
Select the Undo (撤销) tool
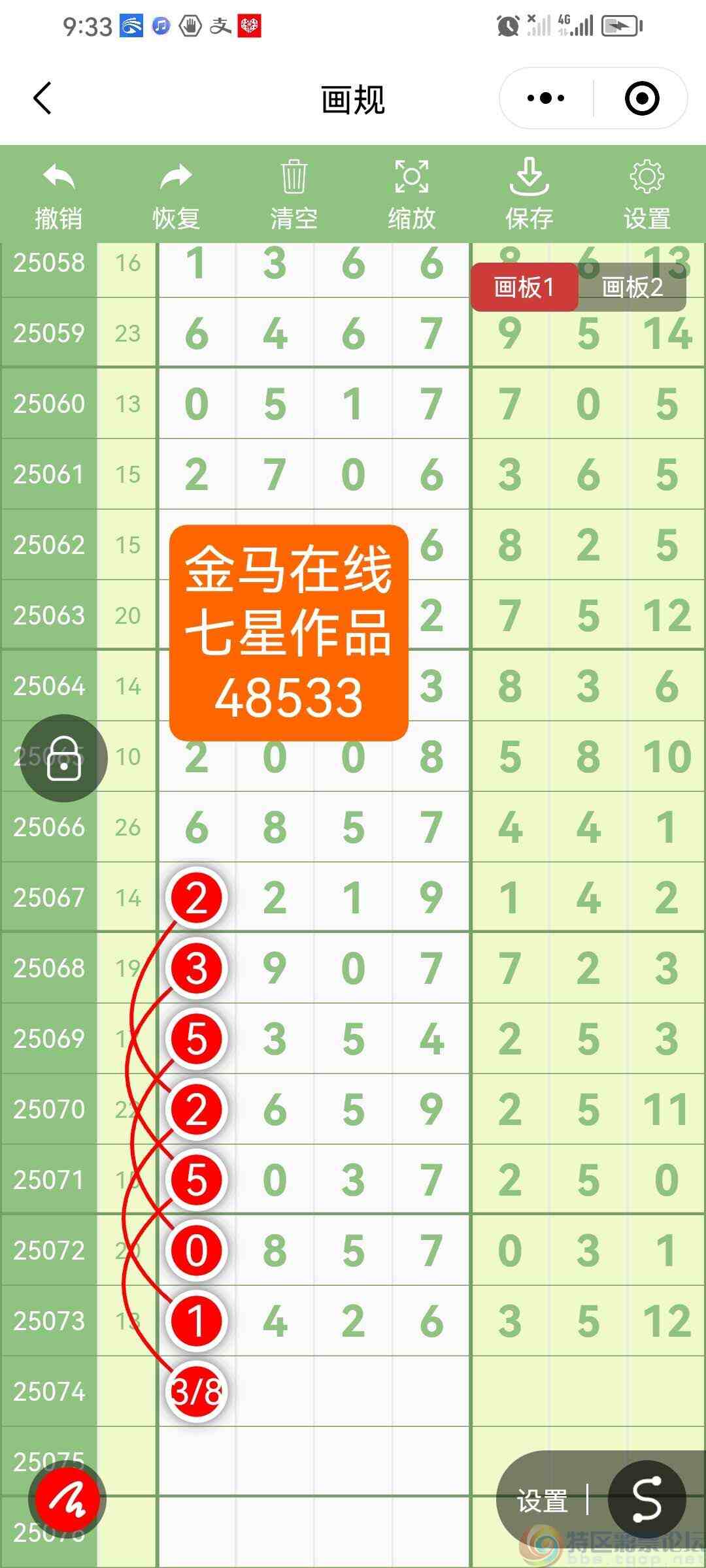click(58, 193)
